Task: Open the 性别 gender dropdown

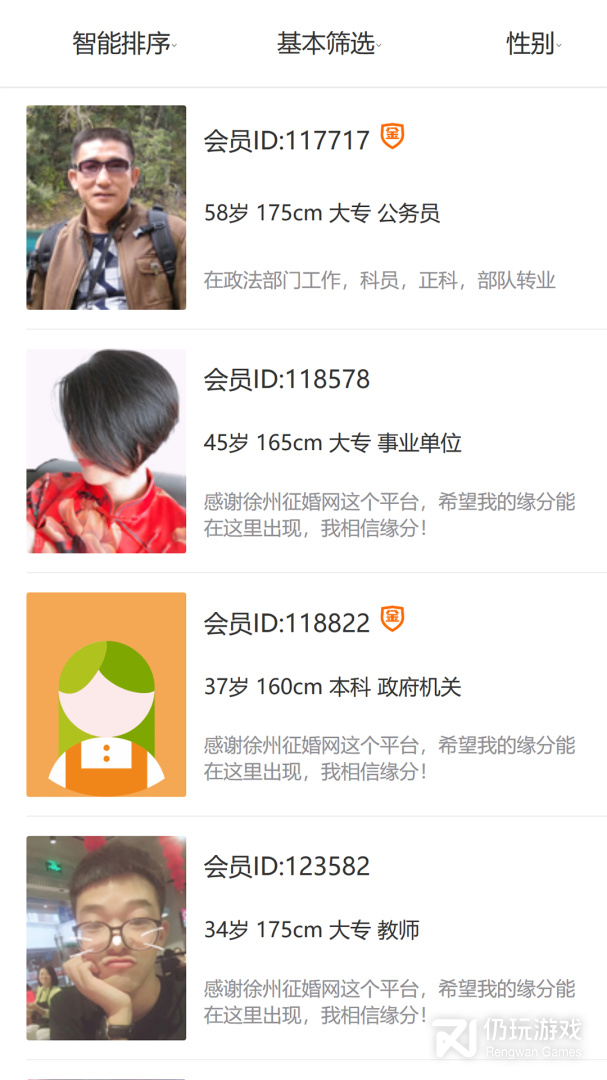Action: tap(534, 44)
